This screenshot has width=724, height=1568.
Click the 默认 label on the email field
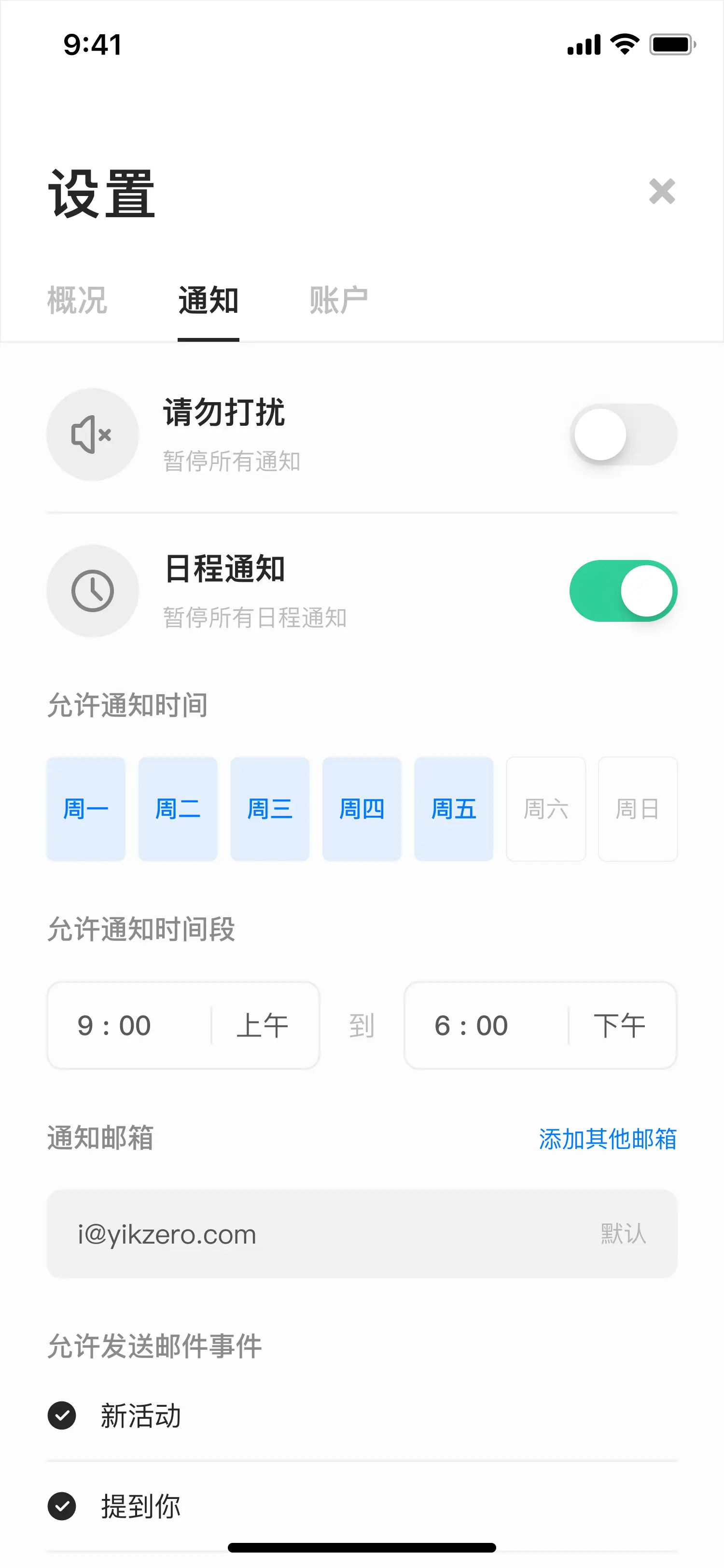(621, 1234)
